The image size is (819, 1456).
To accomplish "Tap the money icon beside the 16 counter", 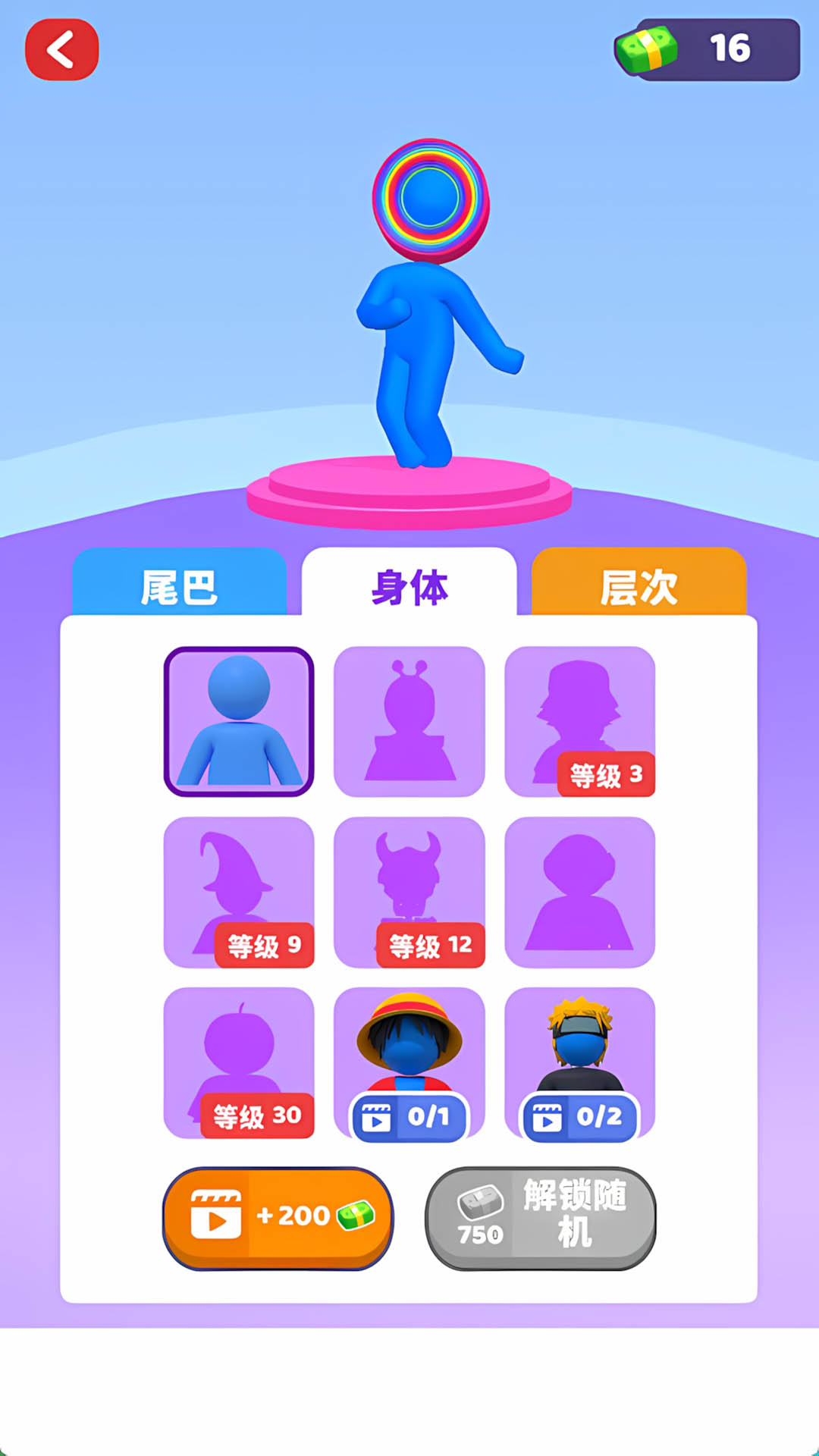I will point(648,48).
